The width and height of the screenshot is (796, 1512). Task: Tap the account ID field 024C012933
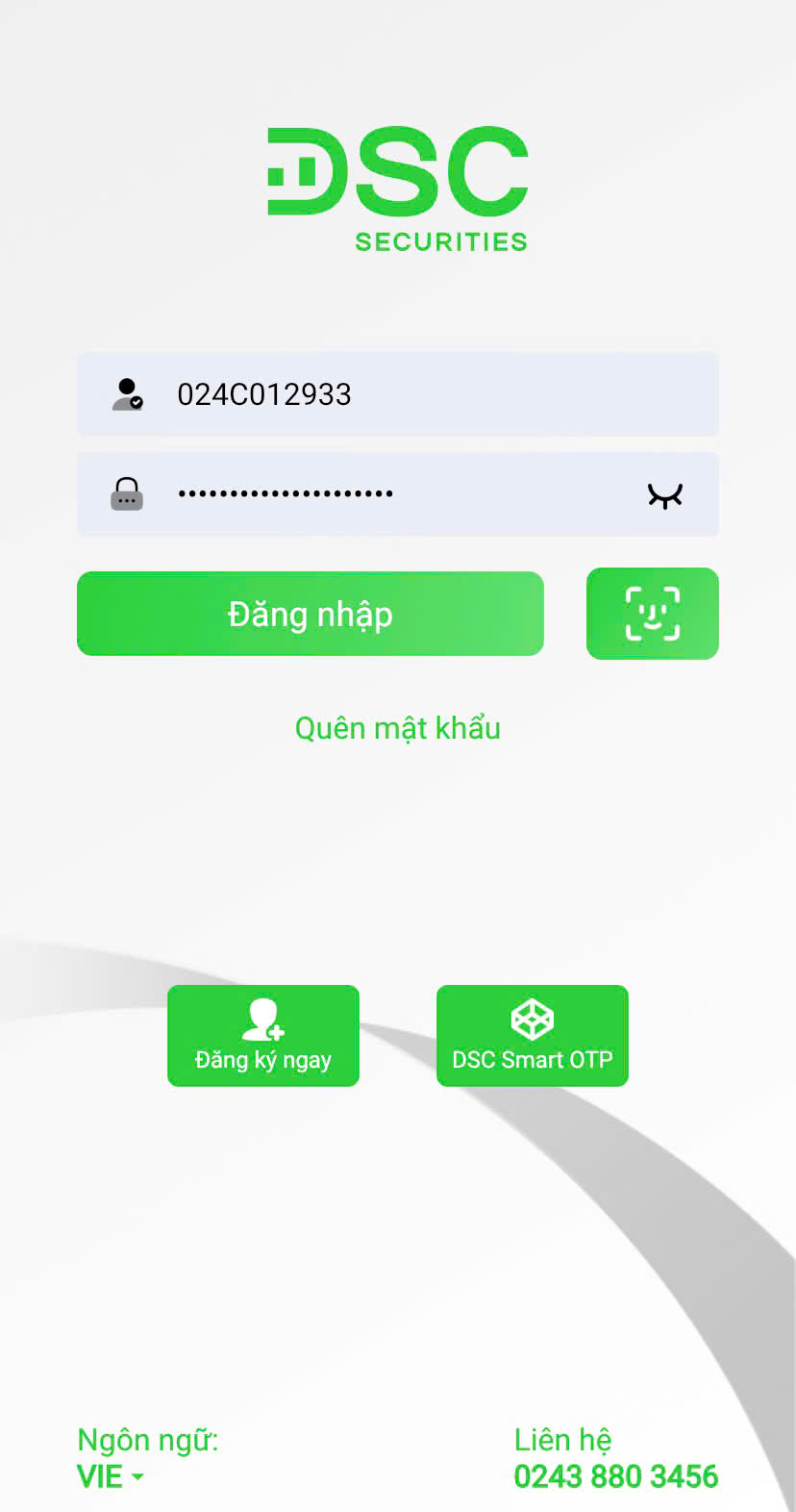(x=398, y=394)
